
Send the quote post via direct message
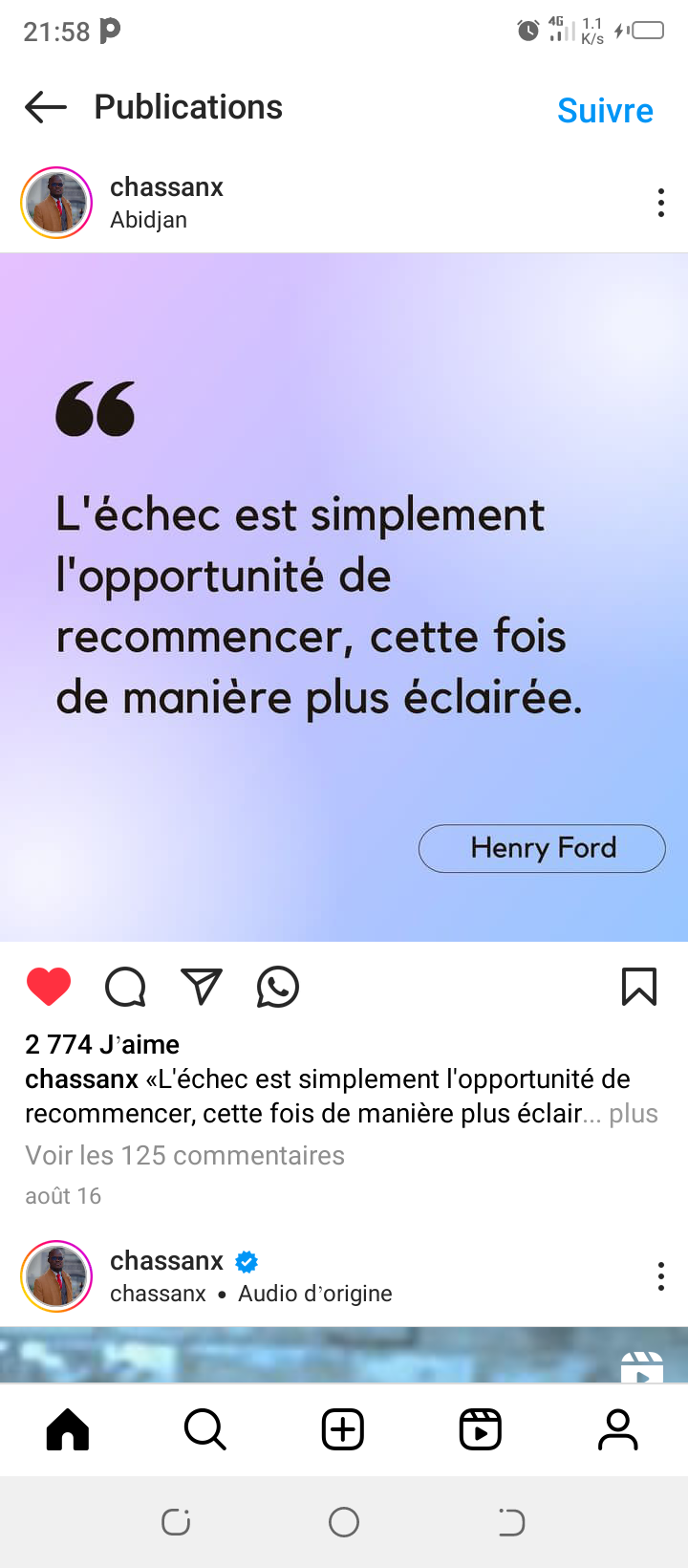click(x=202, y=987)
